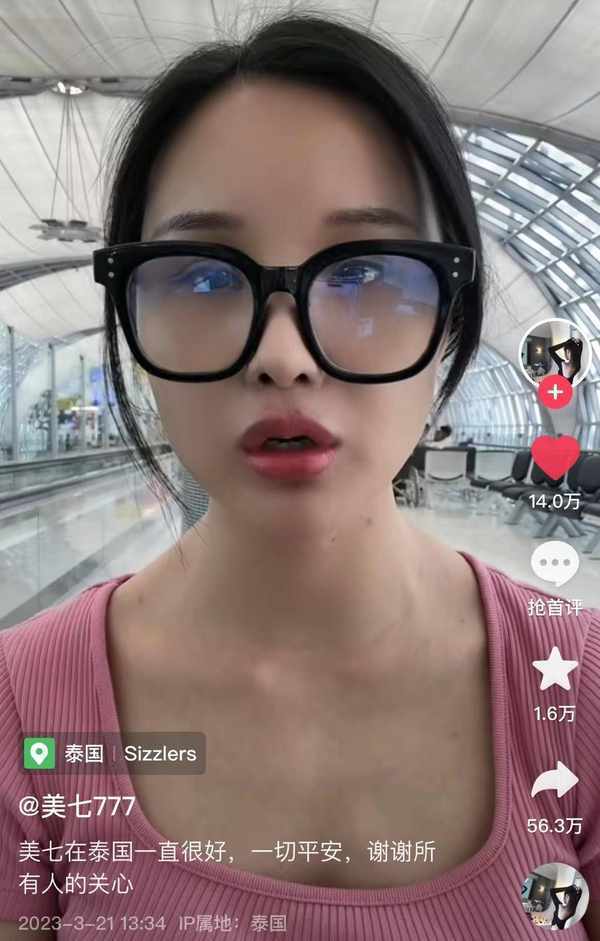Open the comments bubble 抢首评
Viewport: 600px width, 941px height.
(x=554, y=566)
